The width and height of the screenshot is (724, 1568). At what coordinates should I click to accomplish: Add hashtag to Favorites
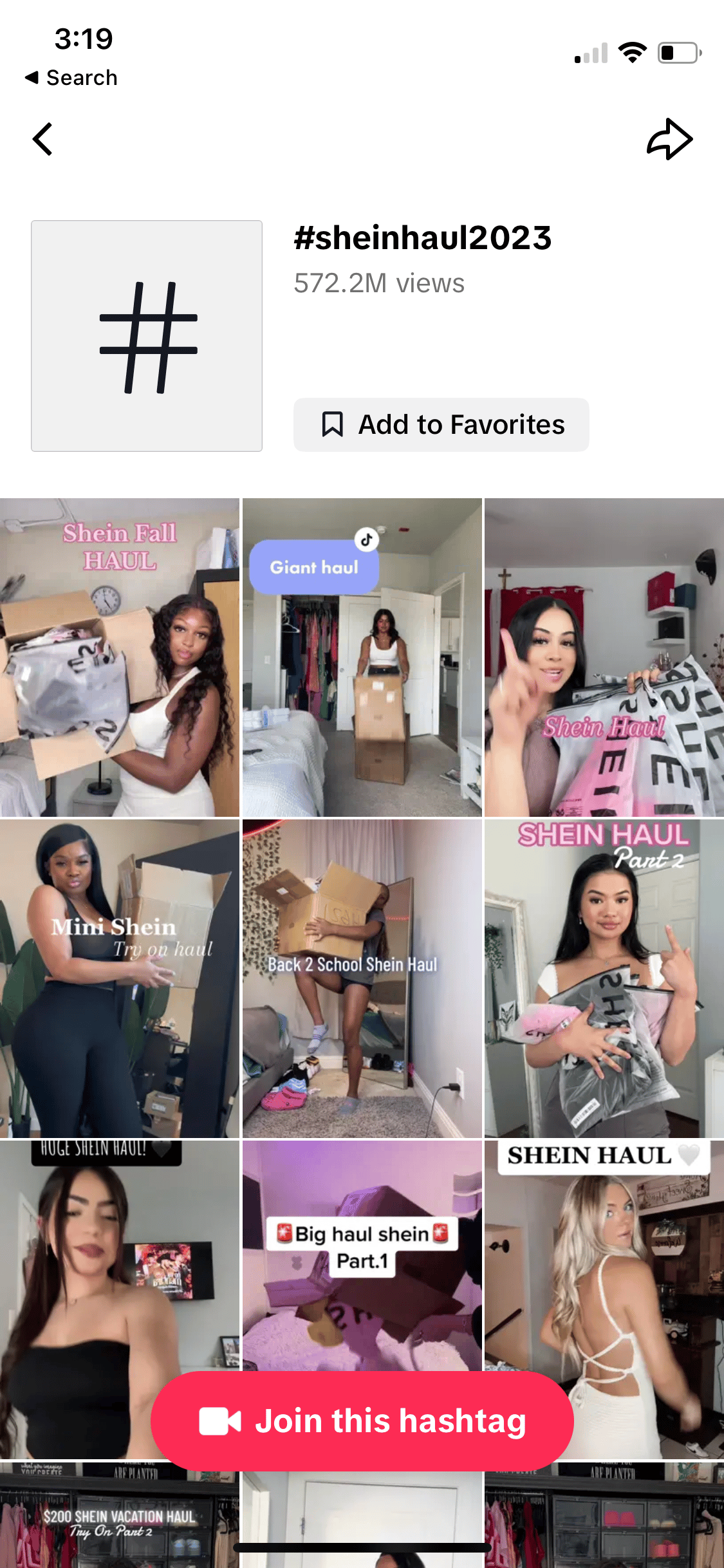coord(441,425)
